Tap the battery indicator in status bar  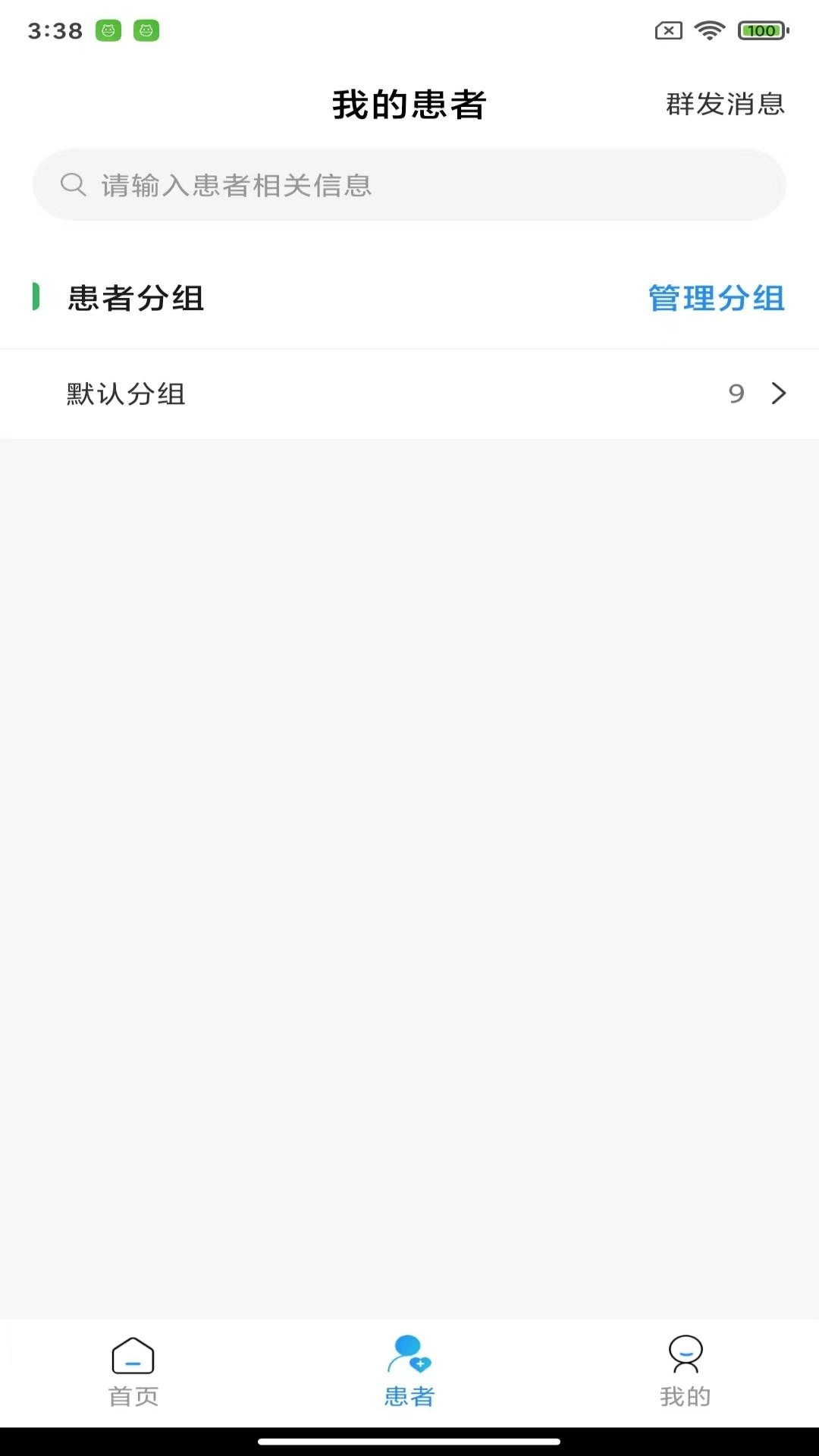[761, 31]
